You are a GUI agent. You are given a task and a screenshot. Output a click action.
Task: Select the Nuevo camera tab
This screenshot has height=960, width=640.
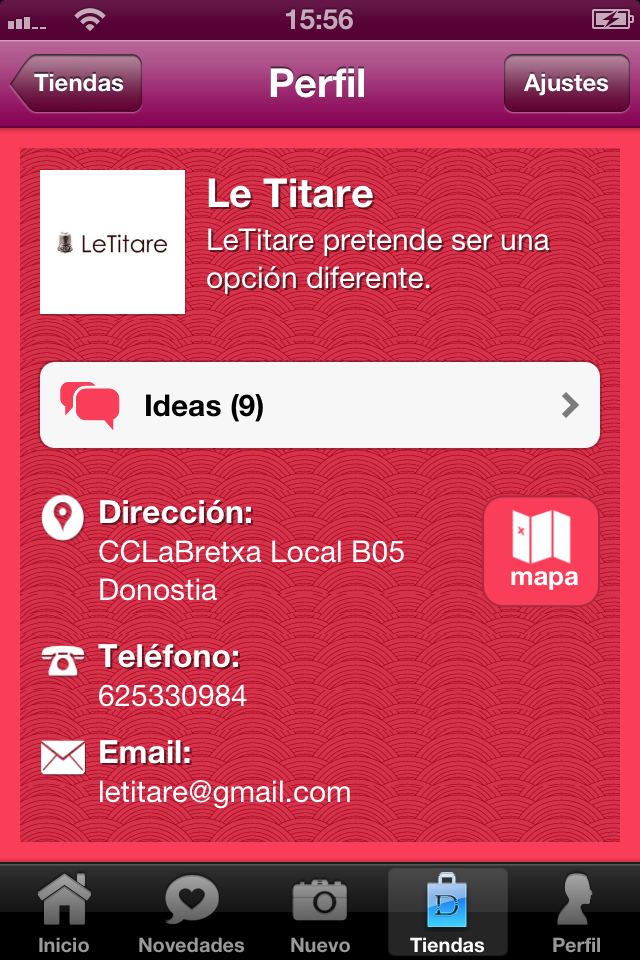point(320,912)
